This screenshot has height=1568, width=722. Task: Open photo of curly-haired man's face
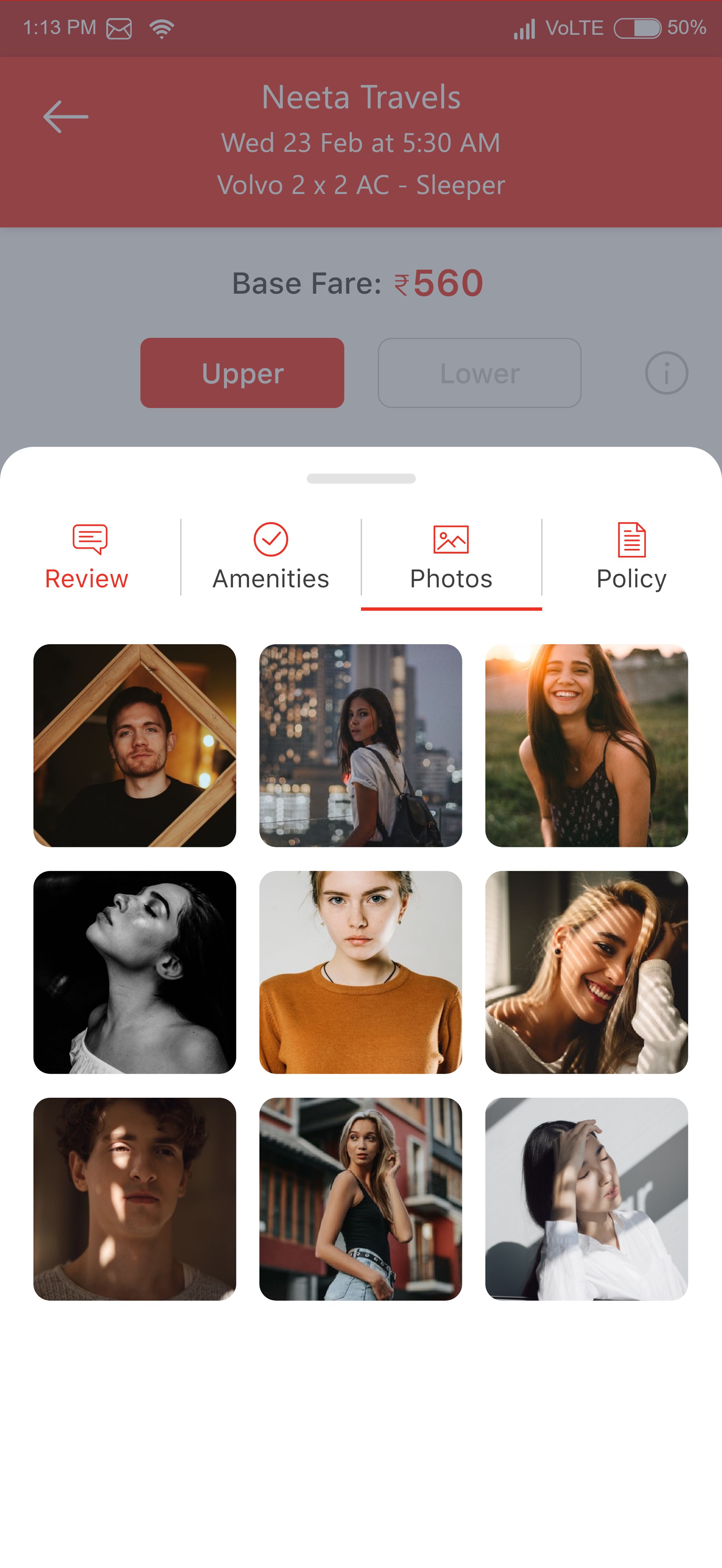[x=134, y=1198]
